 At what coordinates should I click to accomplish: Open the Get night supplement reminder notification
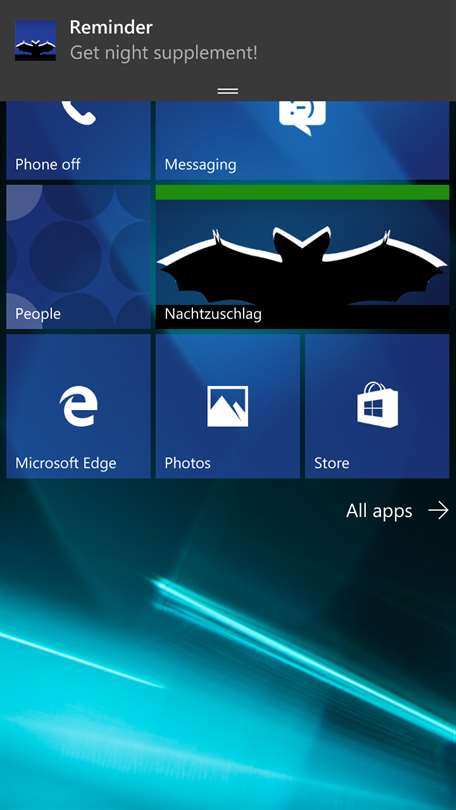click(x=228, y=41)
